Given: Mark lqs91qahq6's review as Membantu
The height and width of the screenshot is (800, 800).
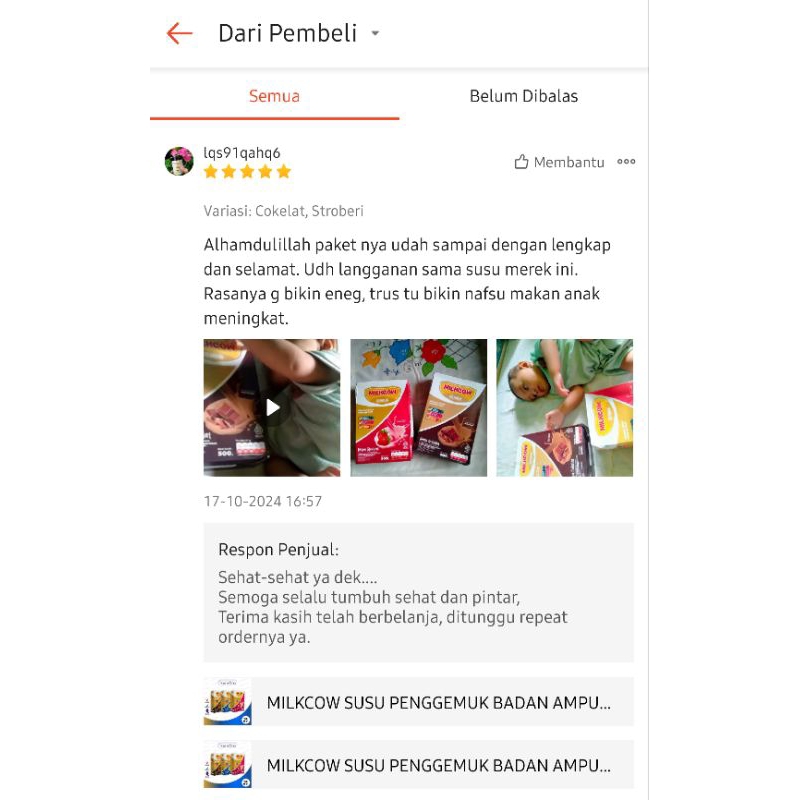Looking at the screenshot, I should point(560,162).
